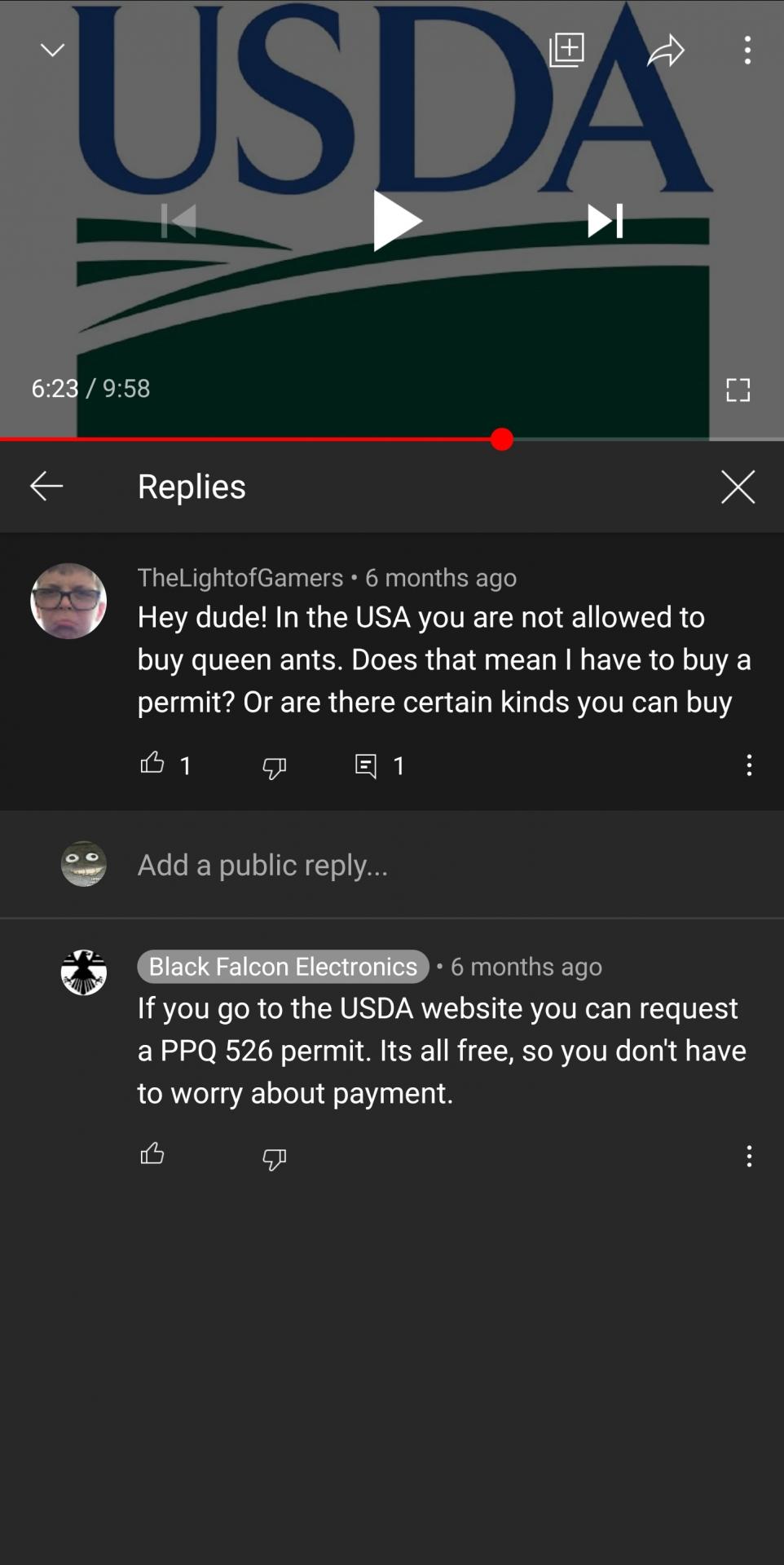The height and width of the screenshot is (1565, 784).
Task: Go to the previous video
Action: [178, 221]
